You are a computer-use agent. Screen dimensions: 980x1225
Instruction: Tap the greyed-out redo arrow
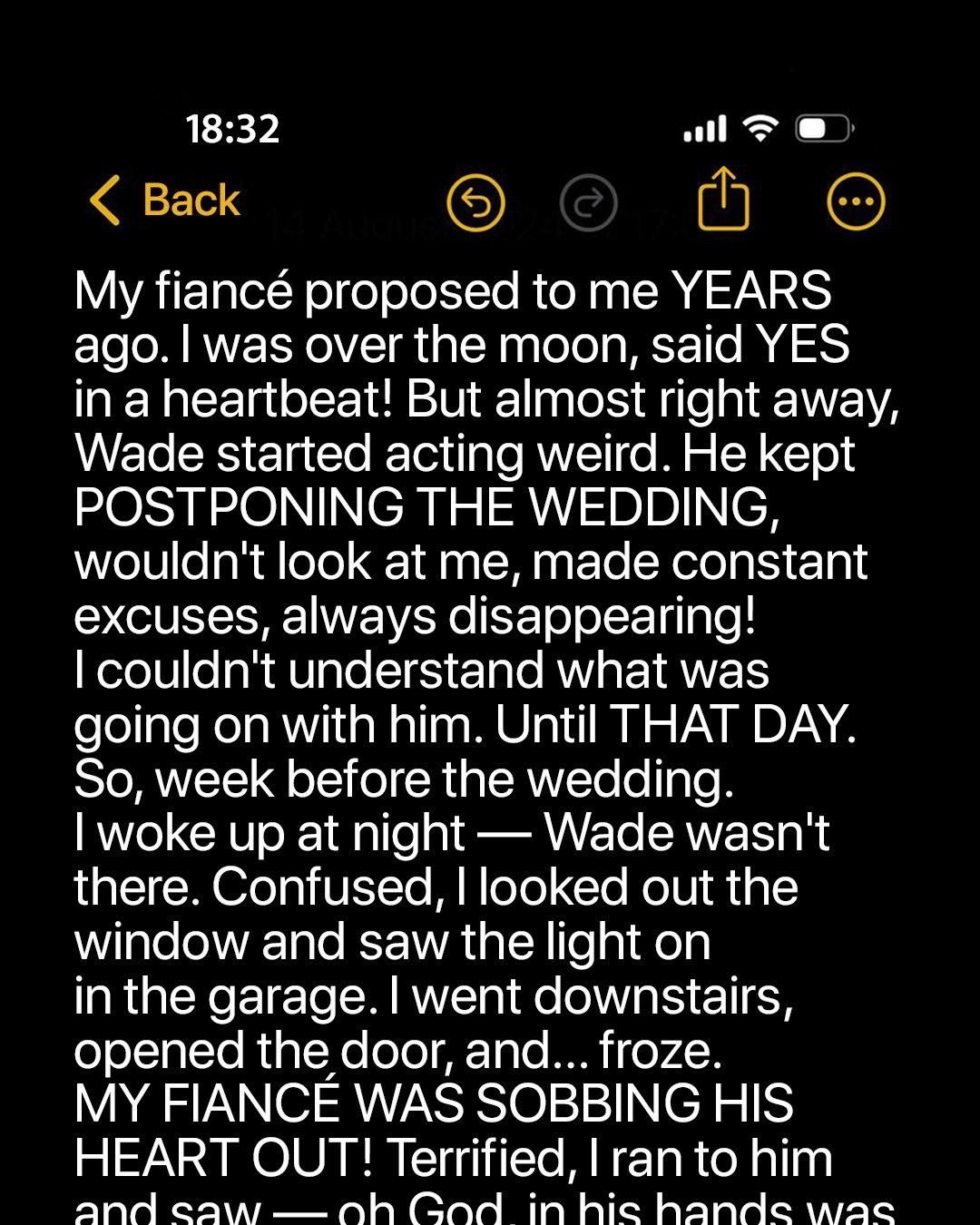(589, 202)
